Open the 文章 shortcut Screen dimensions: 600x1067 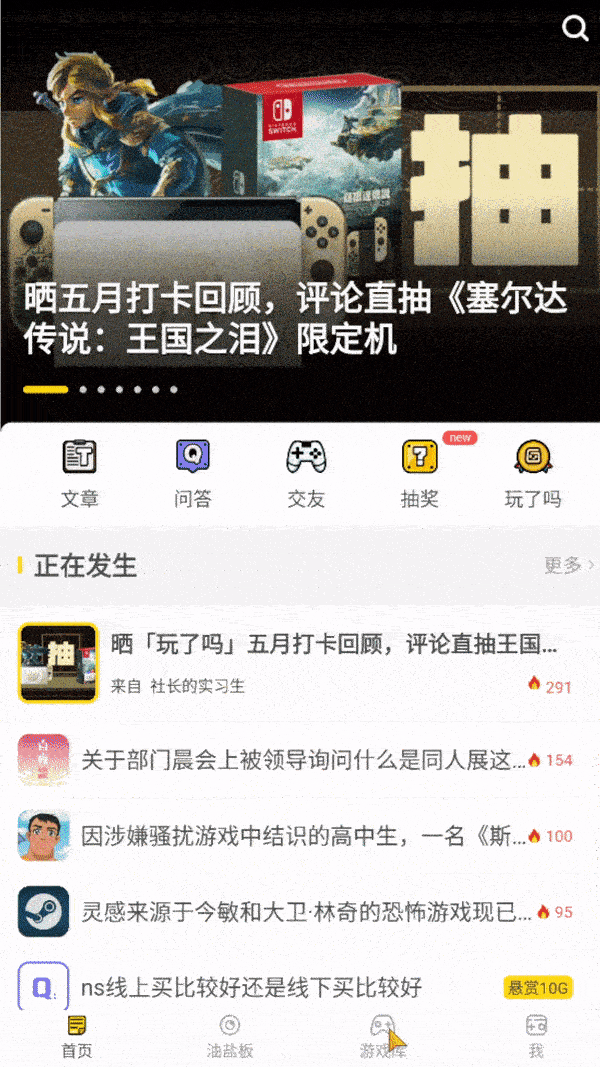[80, 474]
